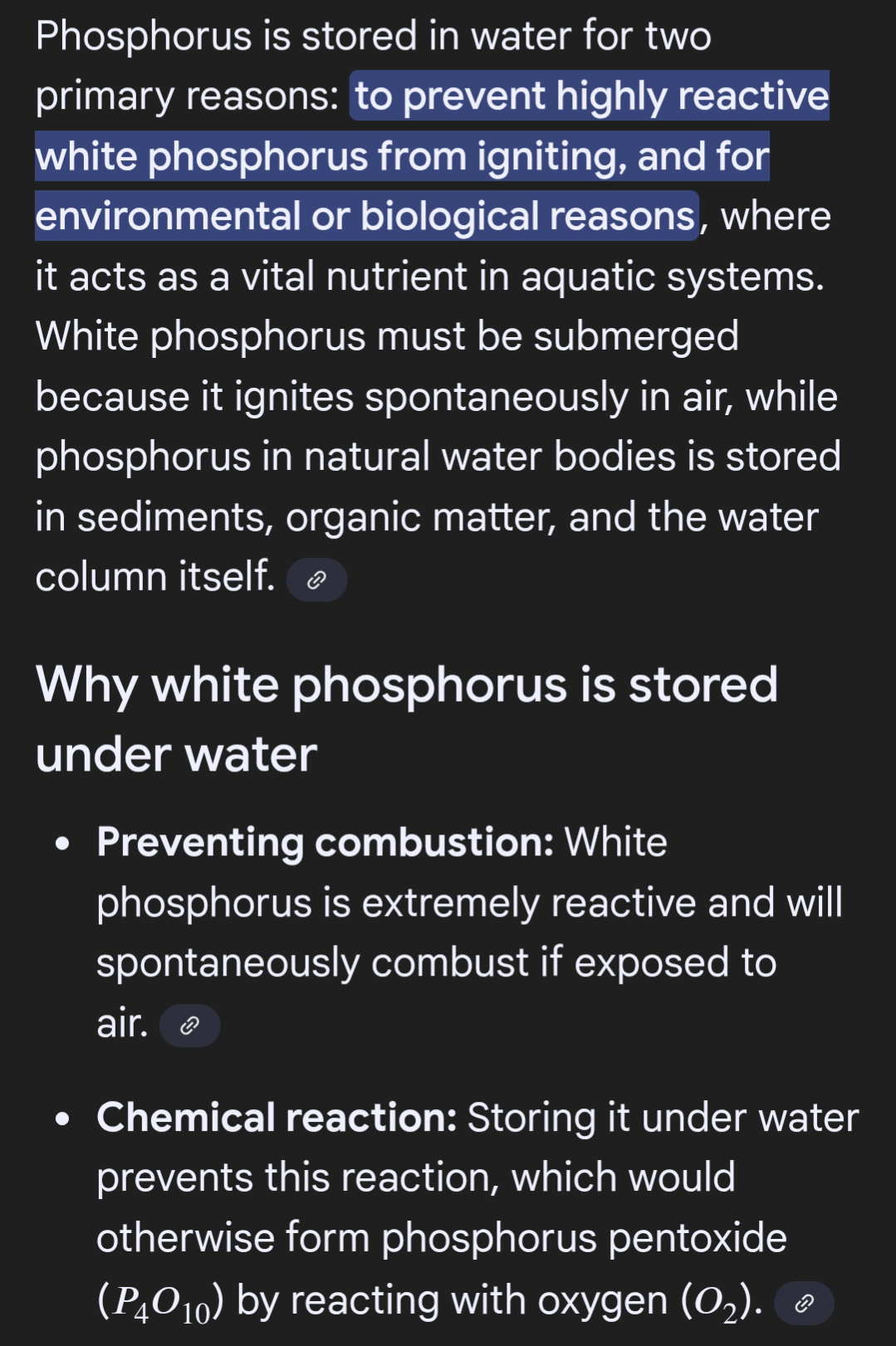Open source link after 'column itself'

(316, 580)
